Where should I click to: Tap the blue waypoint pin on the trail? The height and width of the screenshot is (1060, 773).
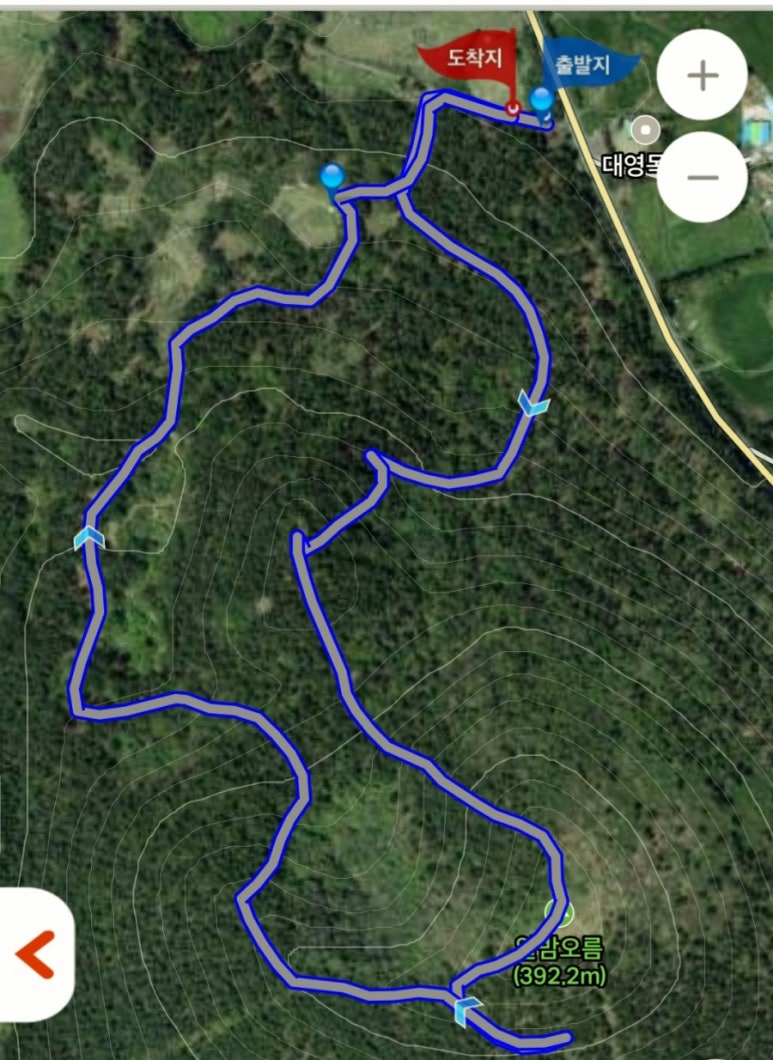(333, 177)
